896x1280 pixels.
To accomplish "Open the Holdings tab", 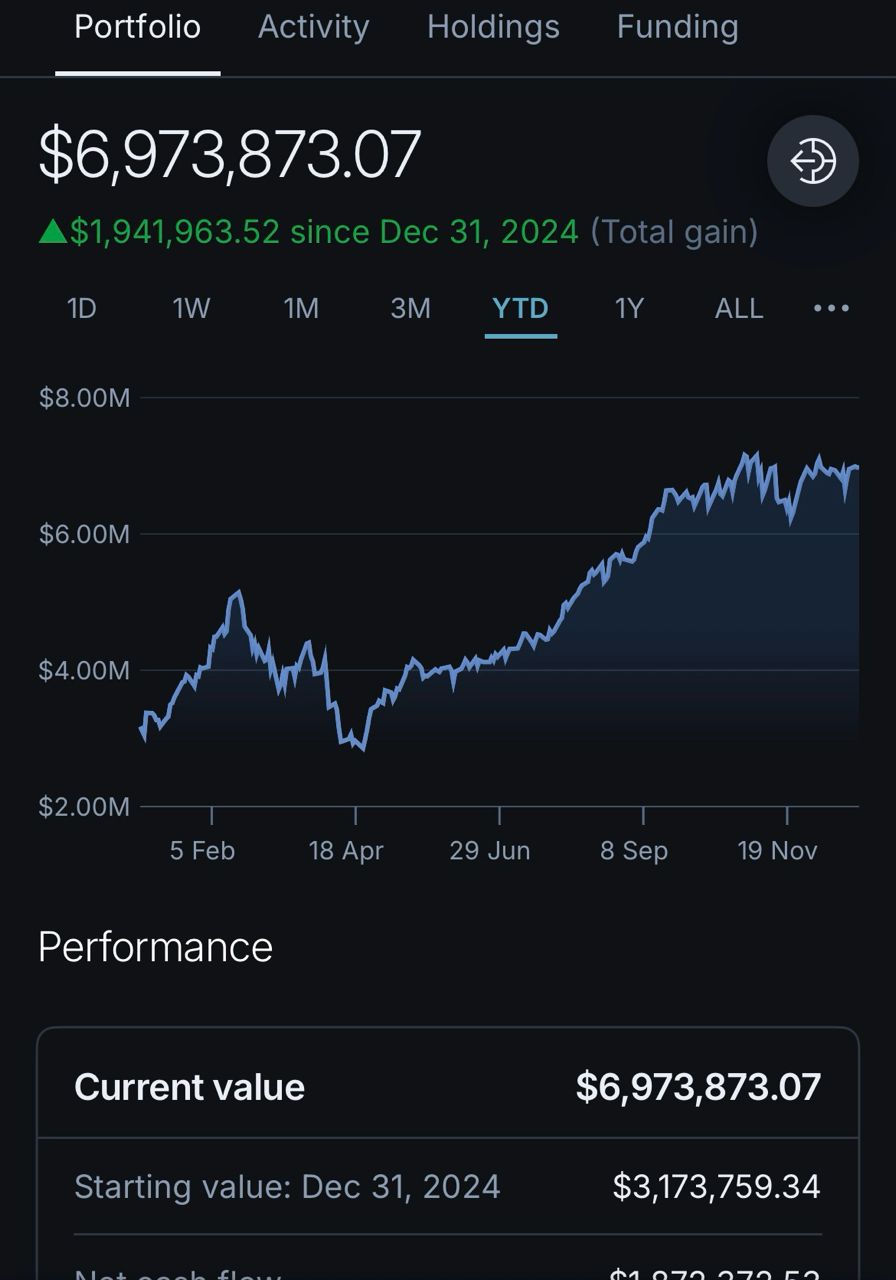I will tap(493, 28).
